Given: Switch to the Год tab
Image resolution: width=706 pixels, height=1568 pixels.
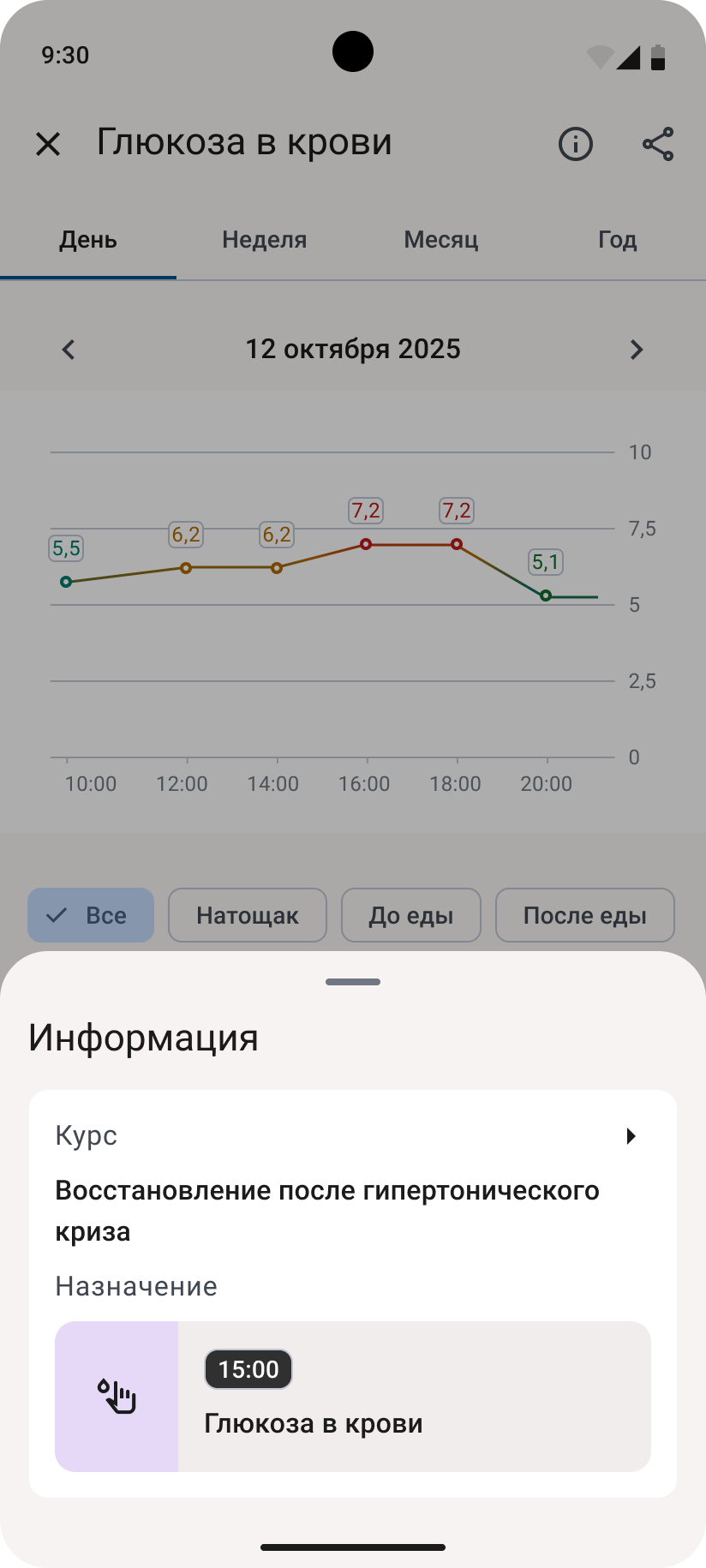Looking at the screenshot, I should (x=617, y=240).
